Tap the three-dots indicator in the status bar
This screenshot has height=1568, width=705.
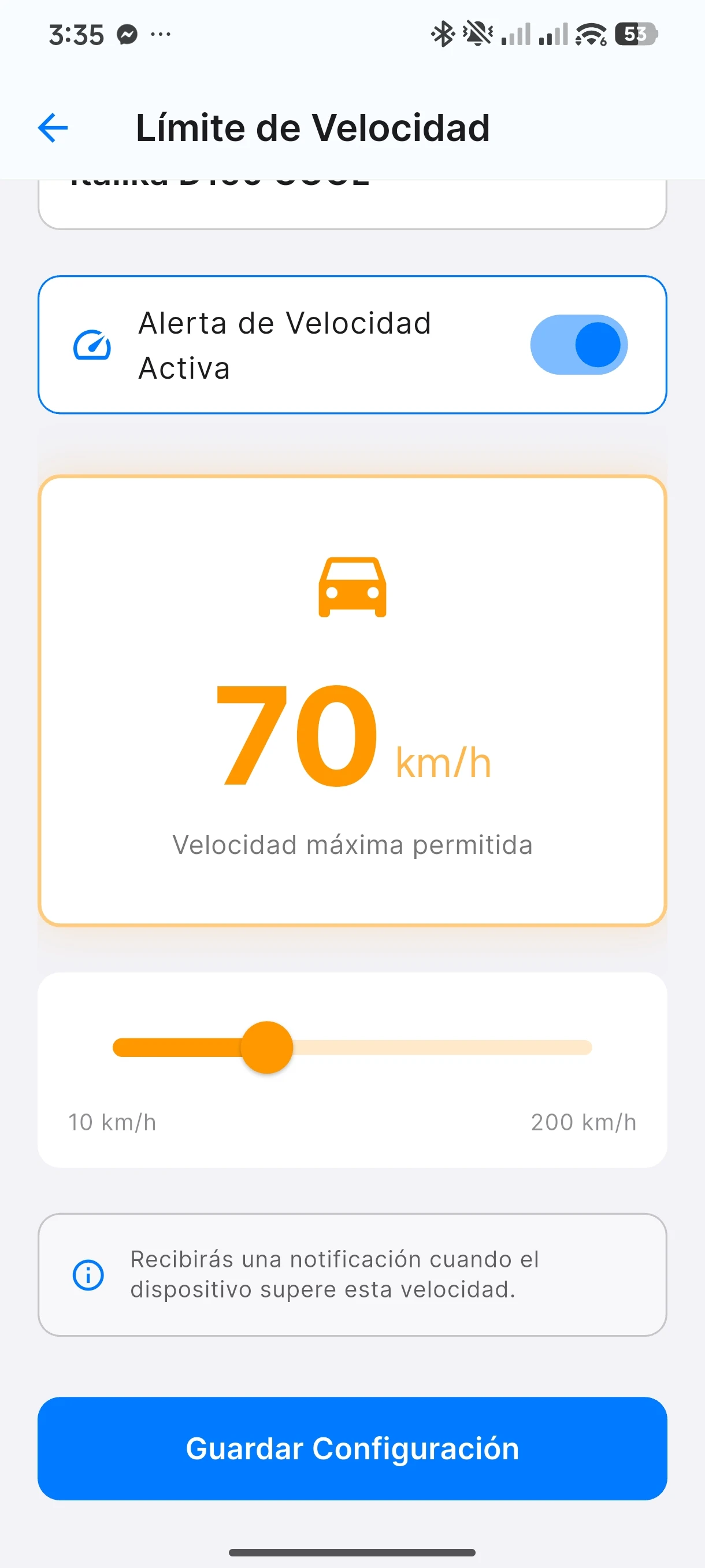[x=160, y=35]
